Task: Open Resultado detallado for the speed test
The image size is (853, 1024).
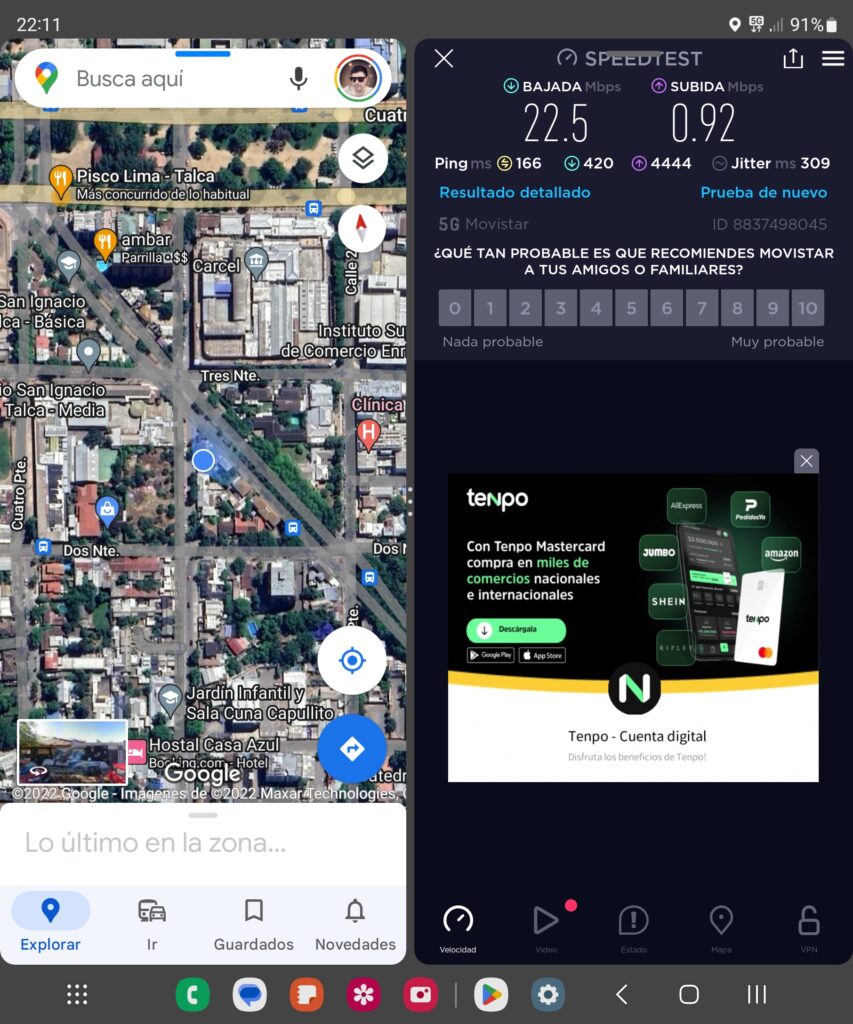Action: 514,192
